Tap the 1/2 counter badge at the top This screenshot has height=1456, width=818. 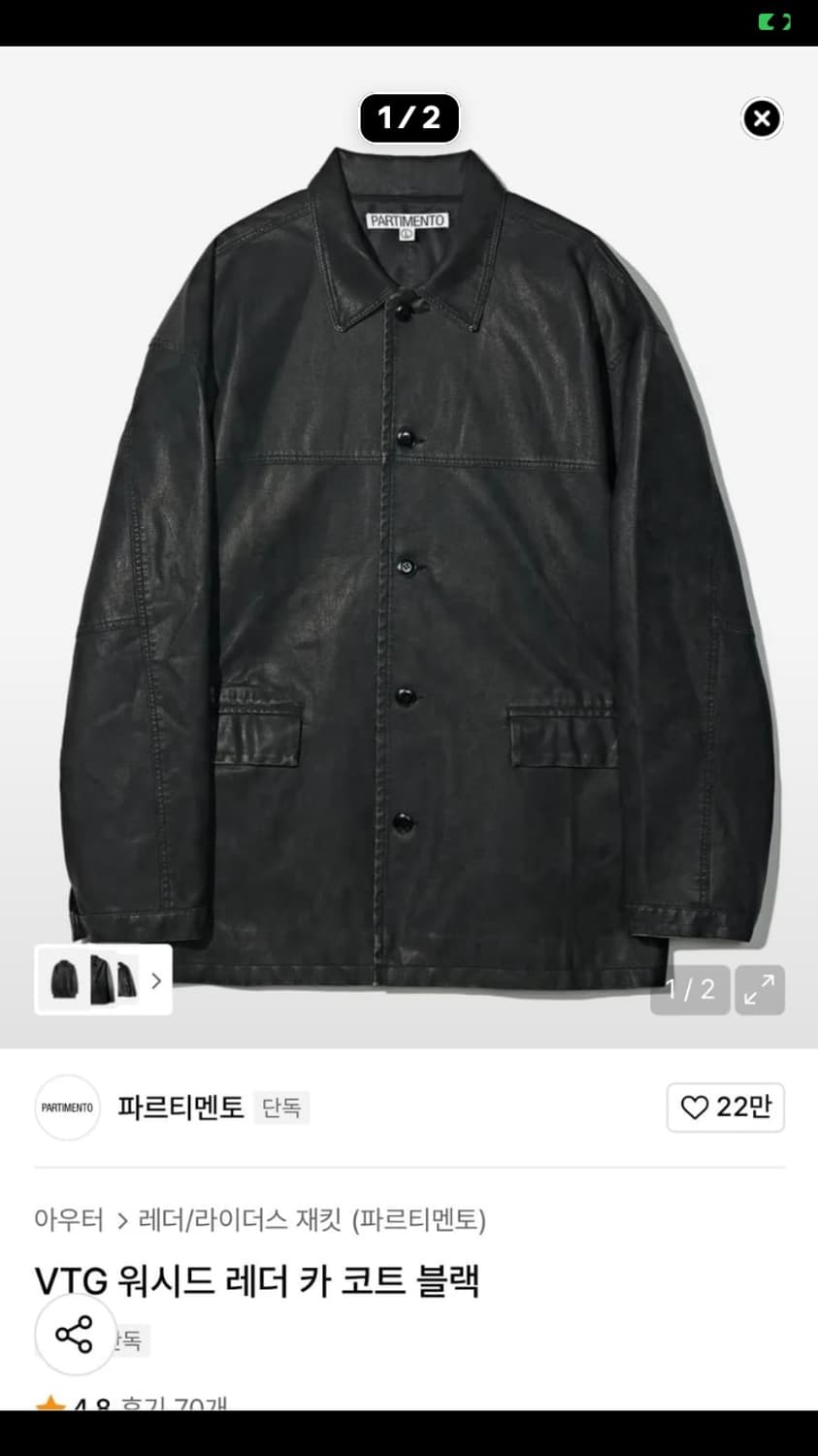(x=409, y=118)
